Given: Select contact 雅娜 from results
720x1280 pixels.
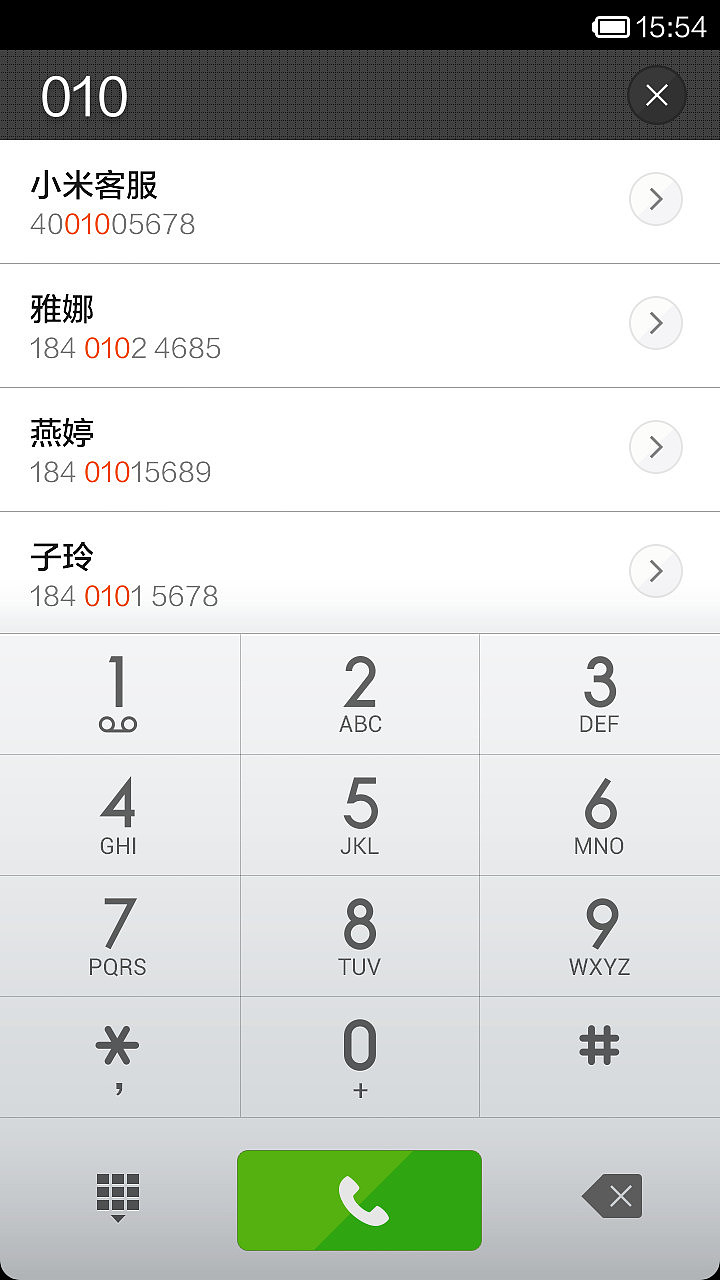Looking at the screenshot, I should pyautogui.click(x=300, y=324).
